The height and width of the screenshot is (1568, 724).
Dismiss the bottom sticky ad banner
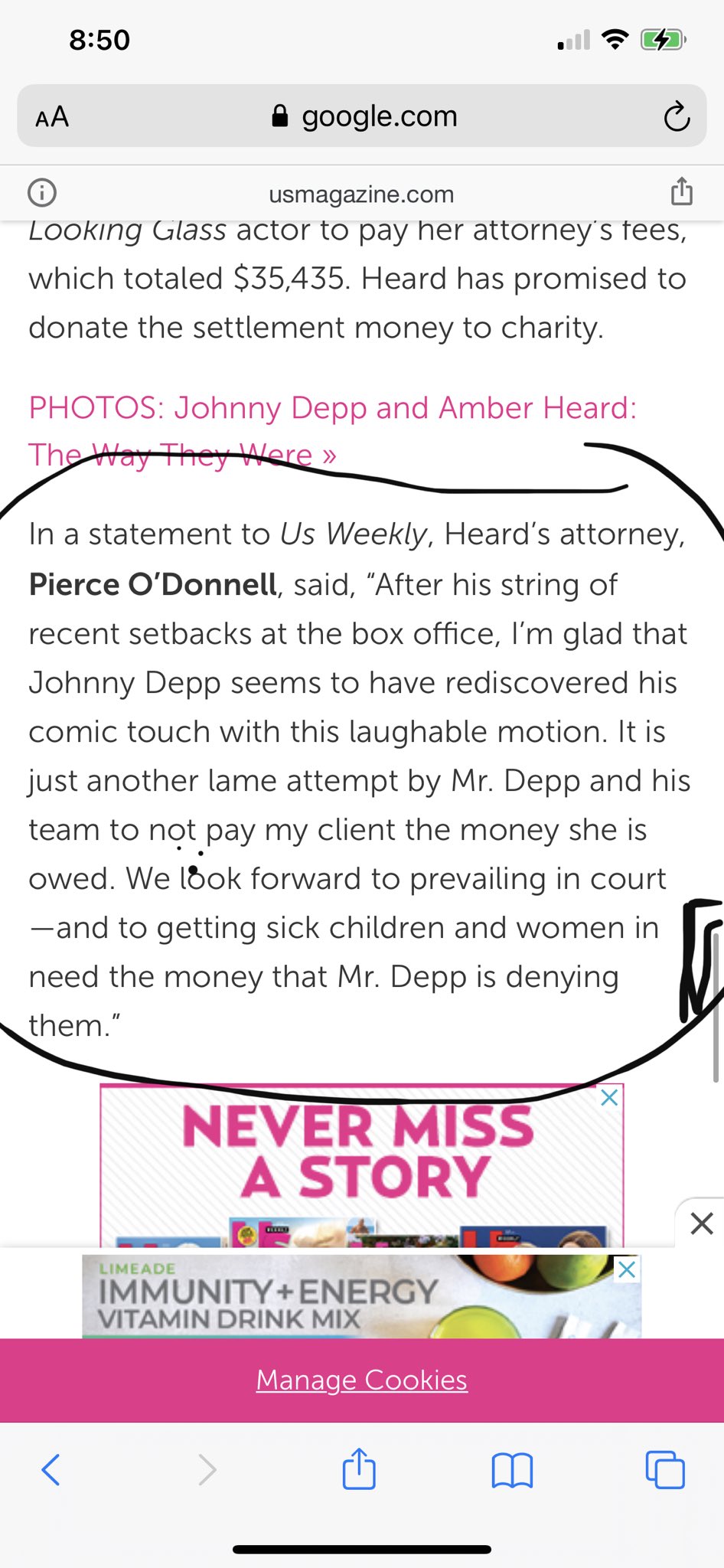(x=701, y=1223)
